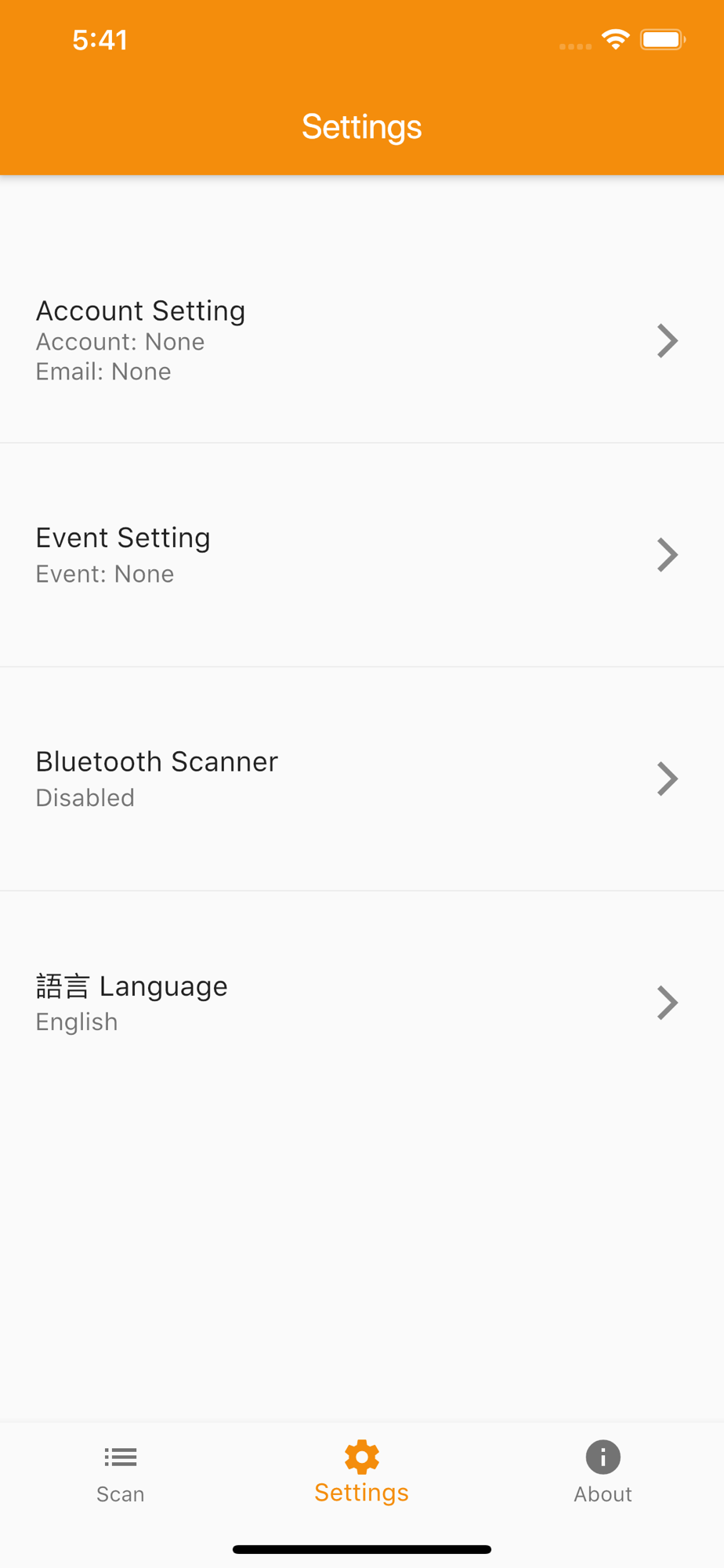
Task: Switch to the Scan tab
Action: coord(121,1475)
